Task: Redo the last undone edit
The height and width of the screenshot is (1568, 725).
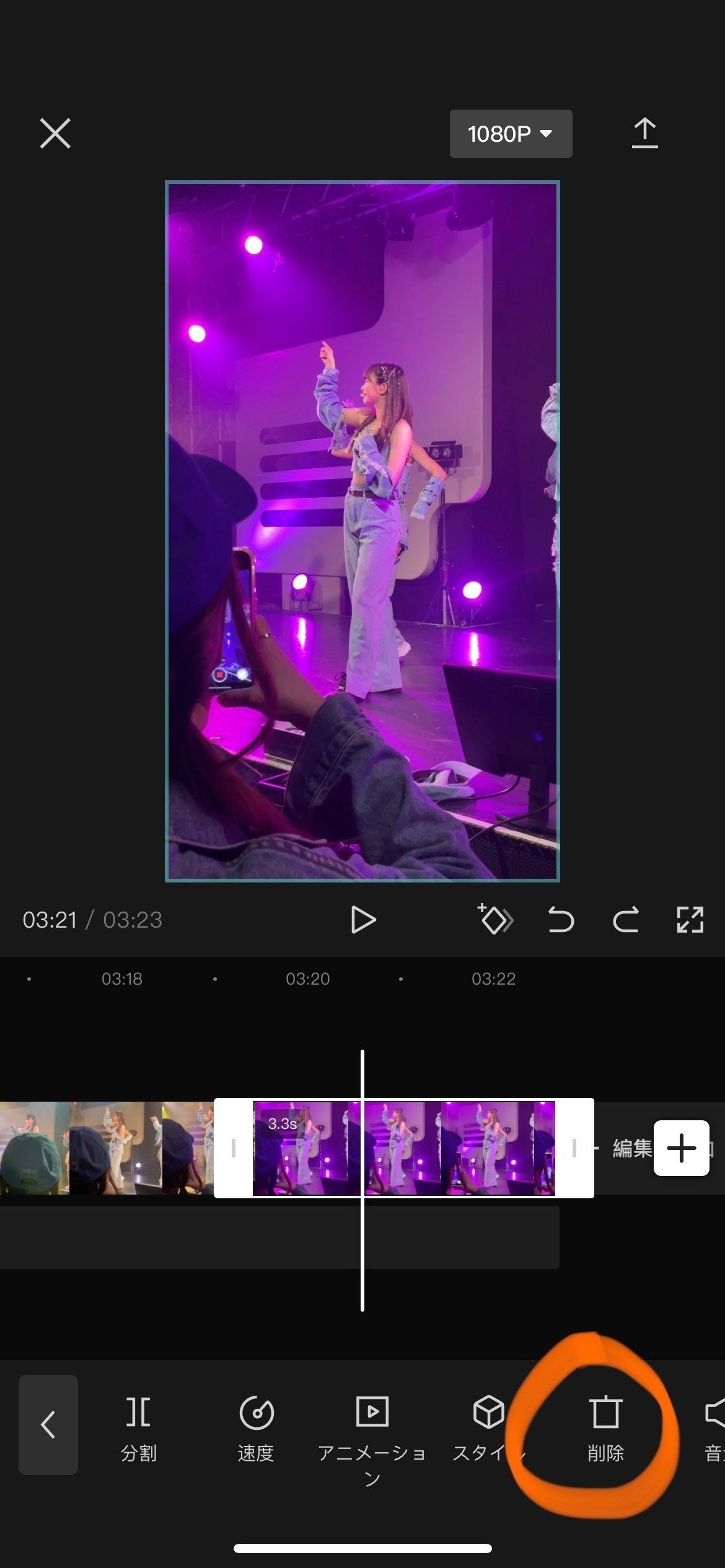Action: click(625, 920)
